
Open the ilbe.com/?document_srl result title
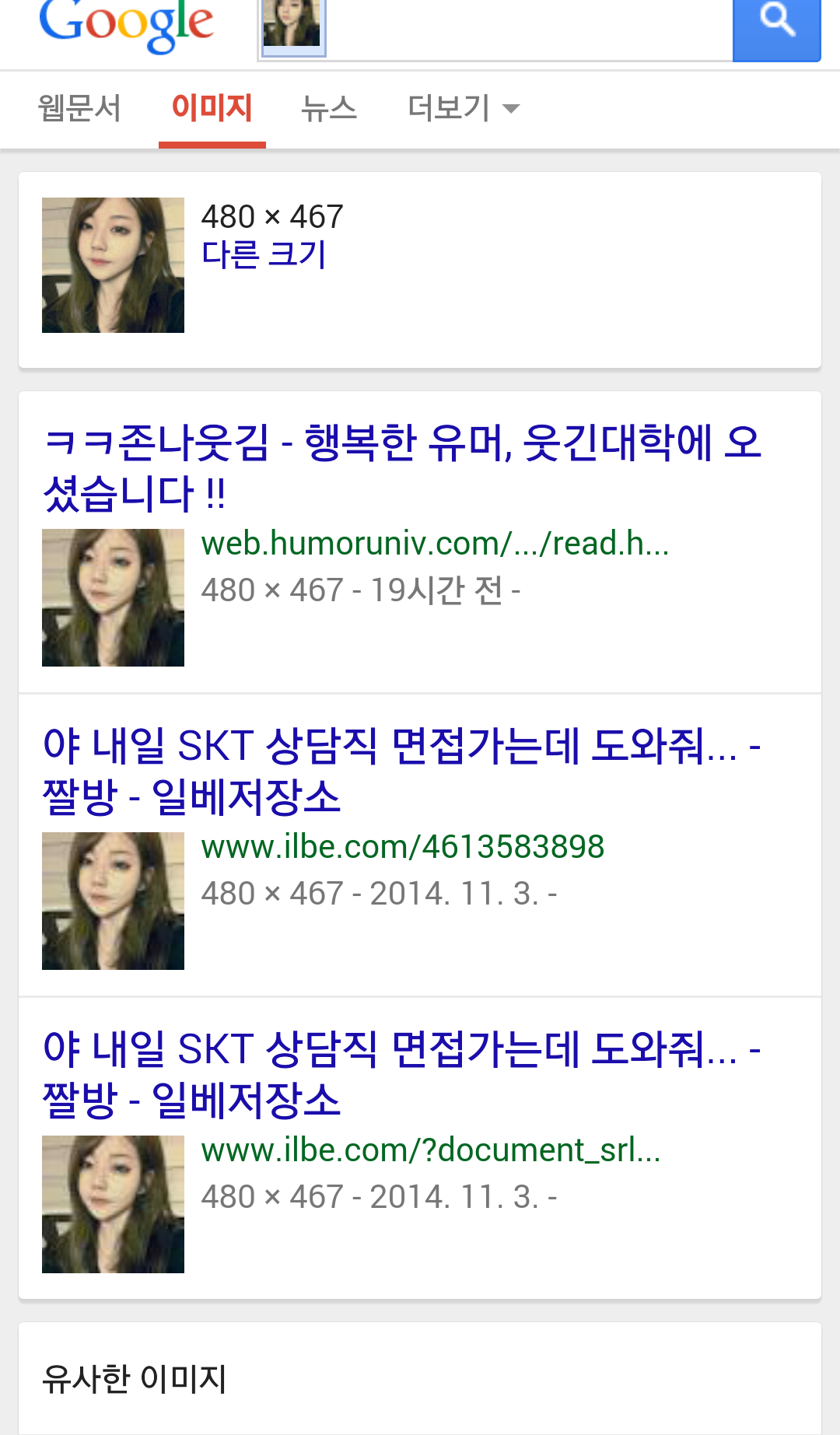coord(402,1074)
